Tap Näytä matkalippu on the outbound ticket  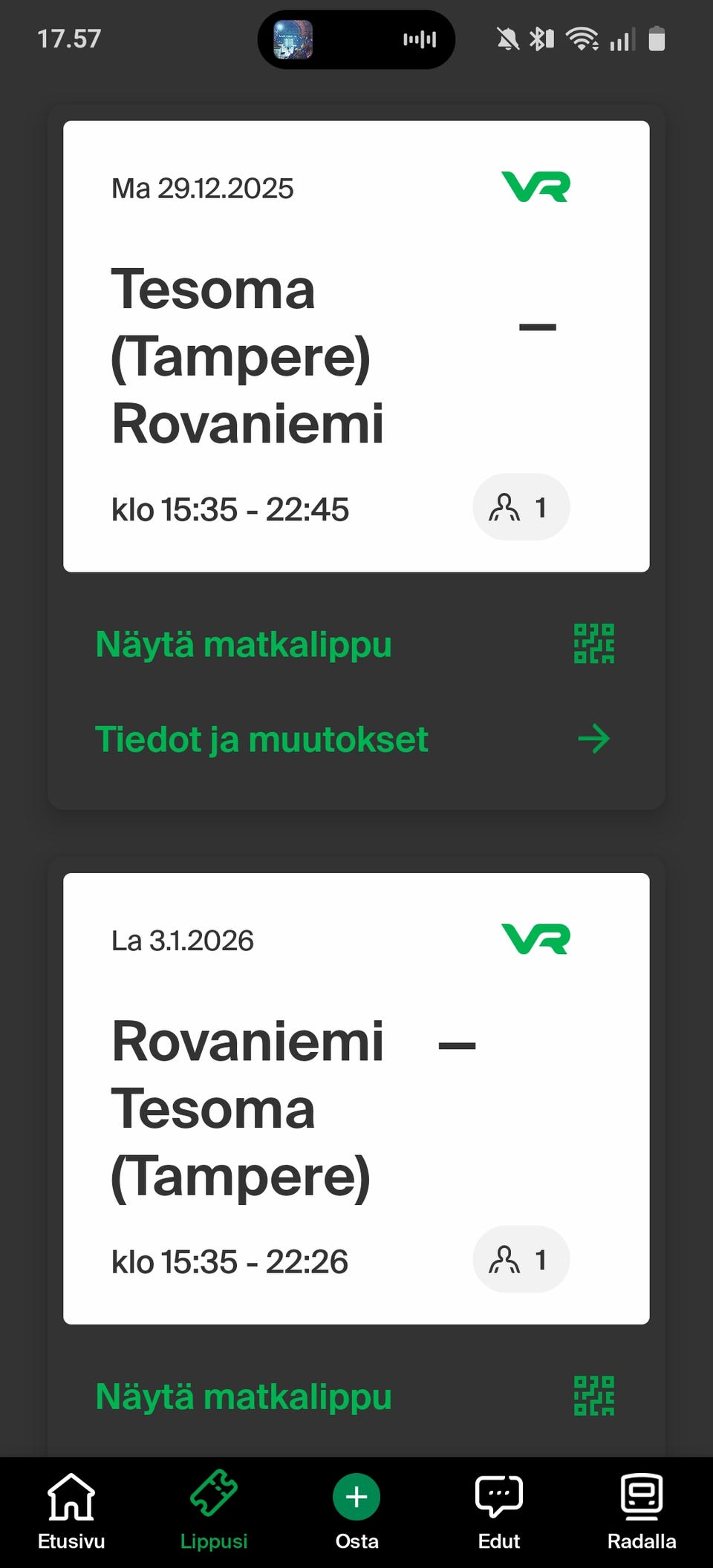pyautogui.click(x=242, y=644)
